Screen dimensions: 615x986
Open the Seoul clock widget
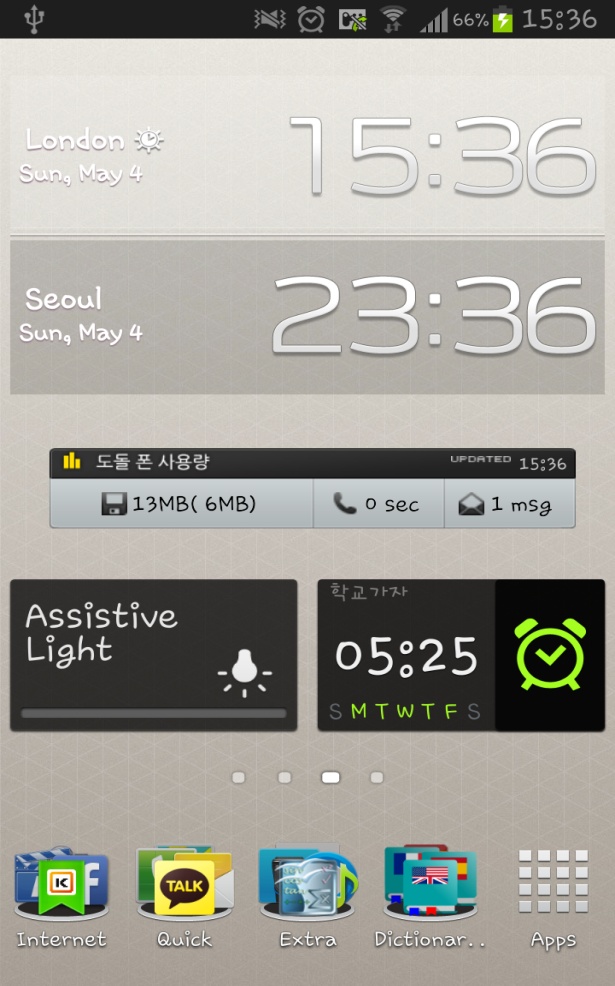click(307, 316)
